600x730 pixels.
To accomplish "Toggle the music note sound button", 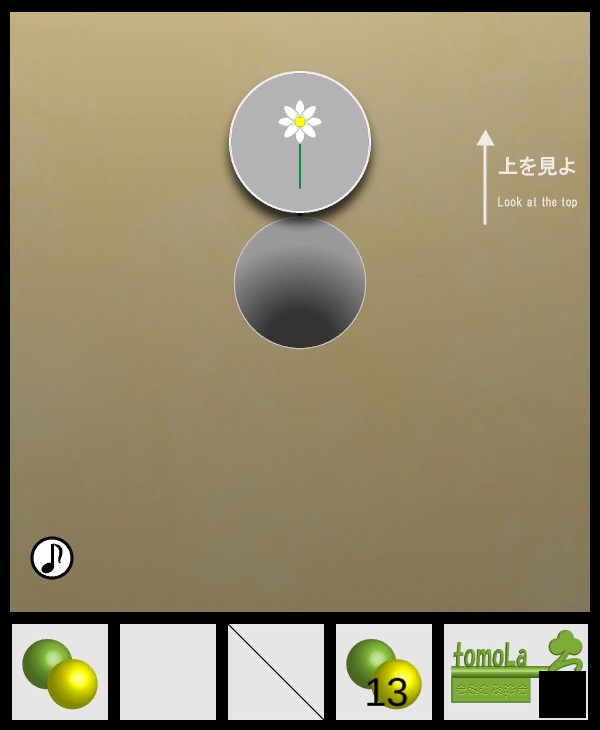I will (52, 558).
